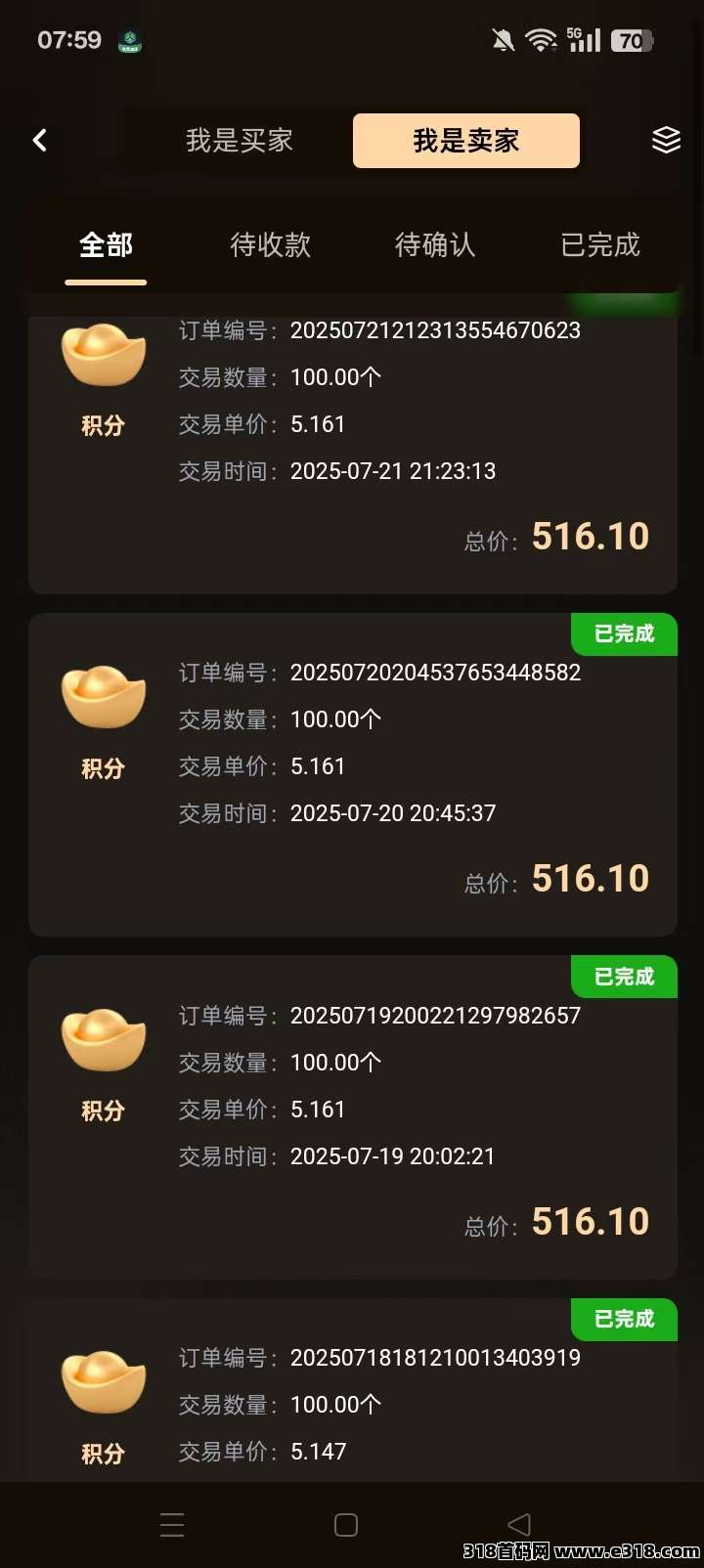Go back using the top-left arrow
Image resolution: width=704 pixels, height=1568 pixels.
pyautogui.click(x=40, y=141)
